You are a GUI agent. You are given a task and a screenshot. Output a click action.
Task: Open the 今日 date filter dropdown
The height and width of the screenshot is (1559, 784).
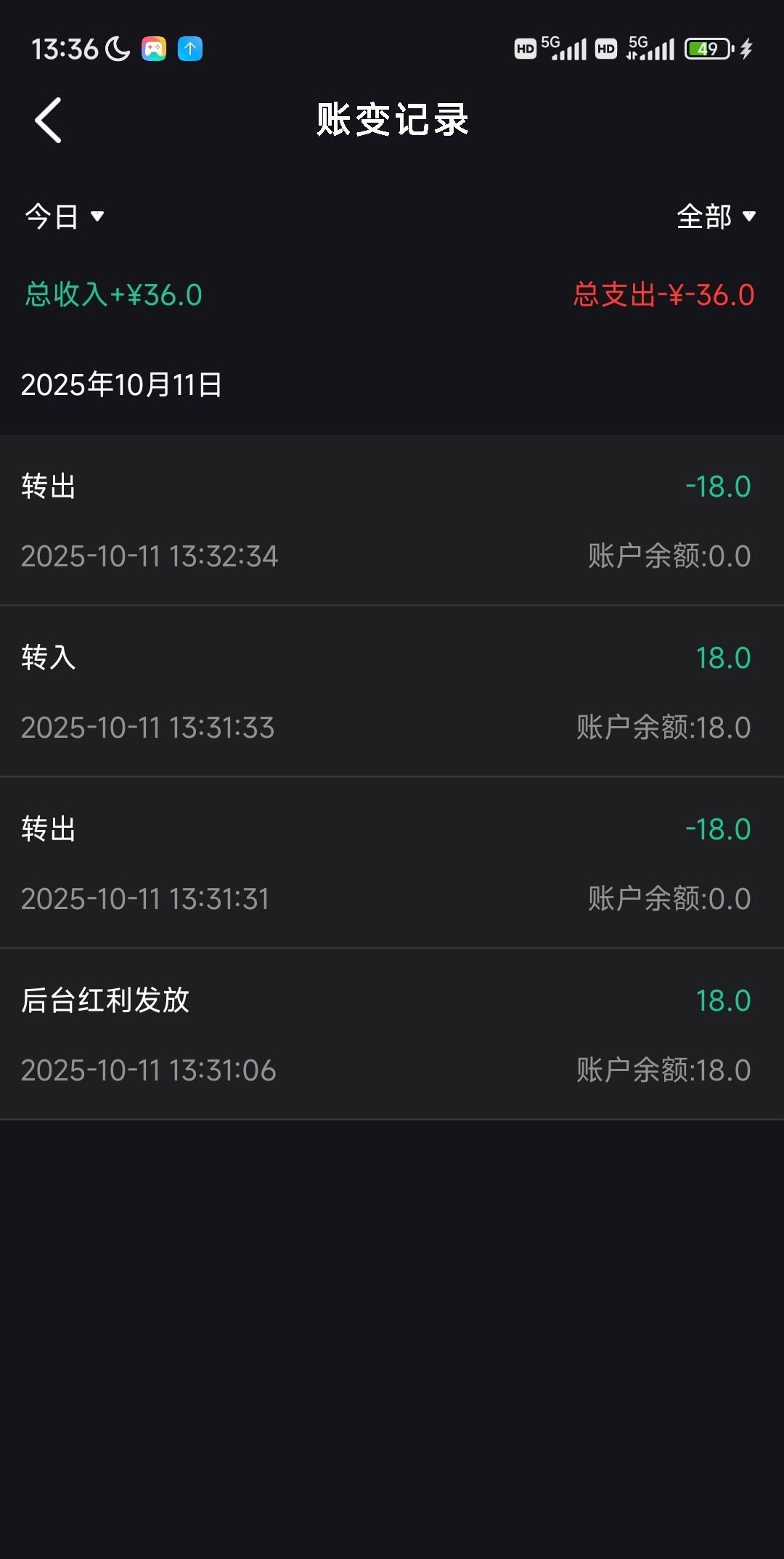pyautogui.click(x=64, y=216)
